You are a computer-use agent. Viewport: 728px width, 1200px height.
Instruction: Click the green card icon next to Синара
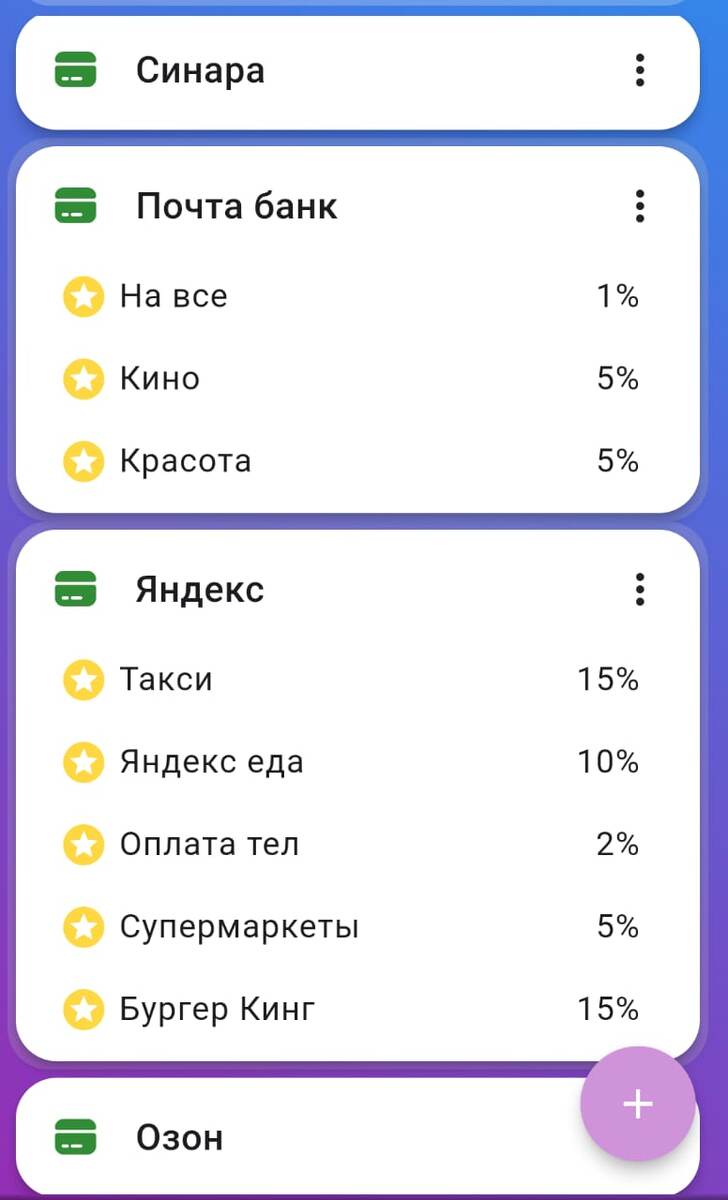(74, 70)
